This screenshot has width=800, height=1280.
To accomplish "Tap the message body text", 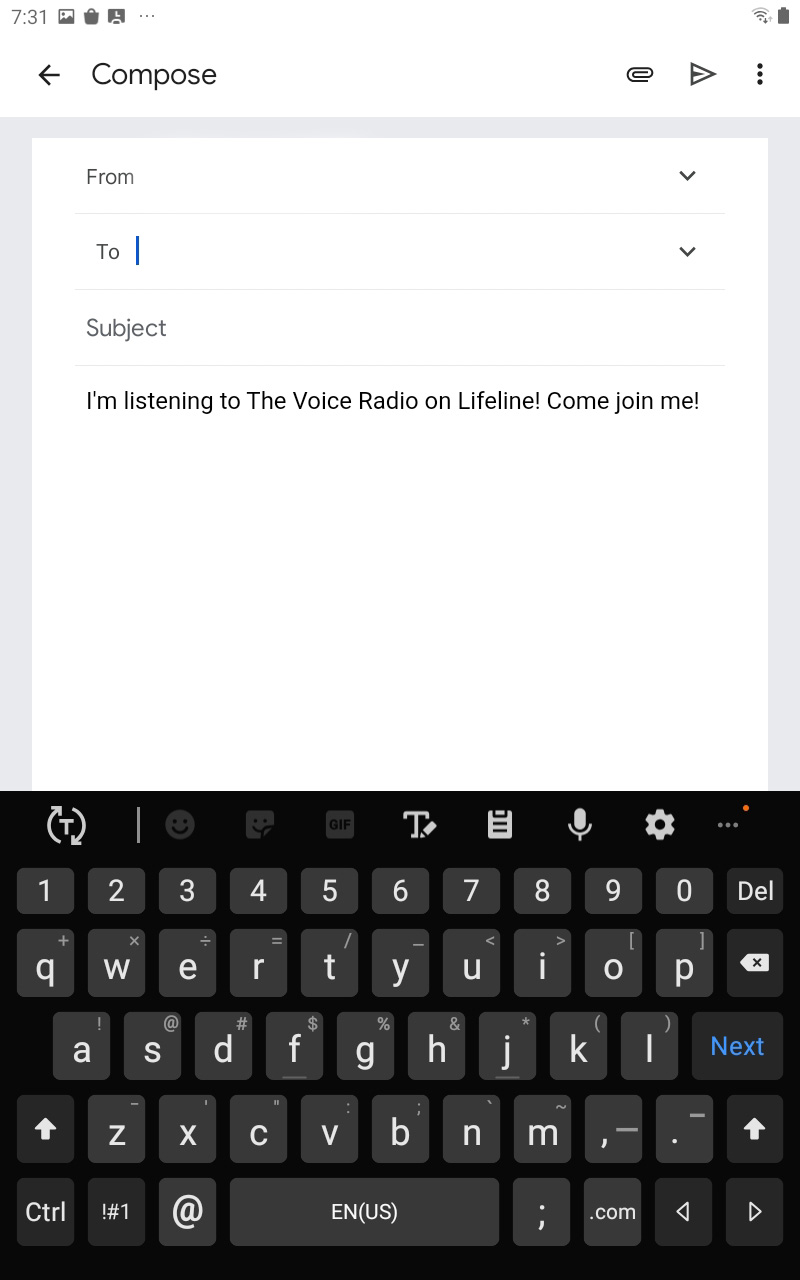I will coord(393,401).
